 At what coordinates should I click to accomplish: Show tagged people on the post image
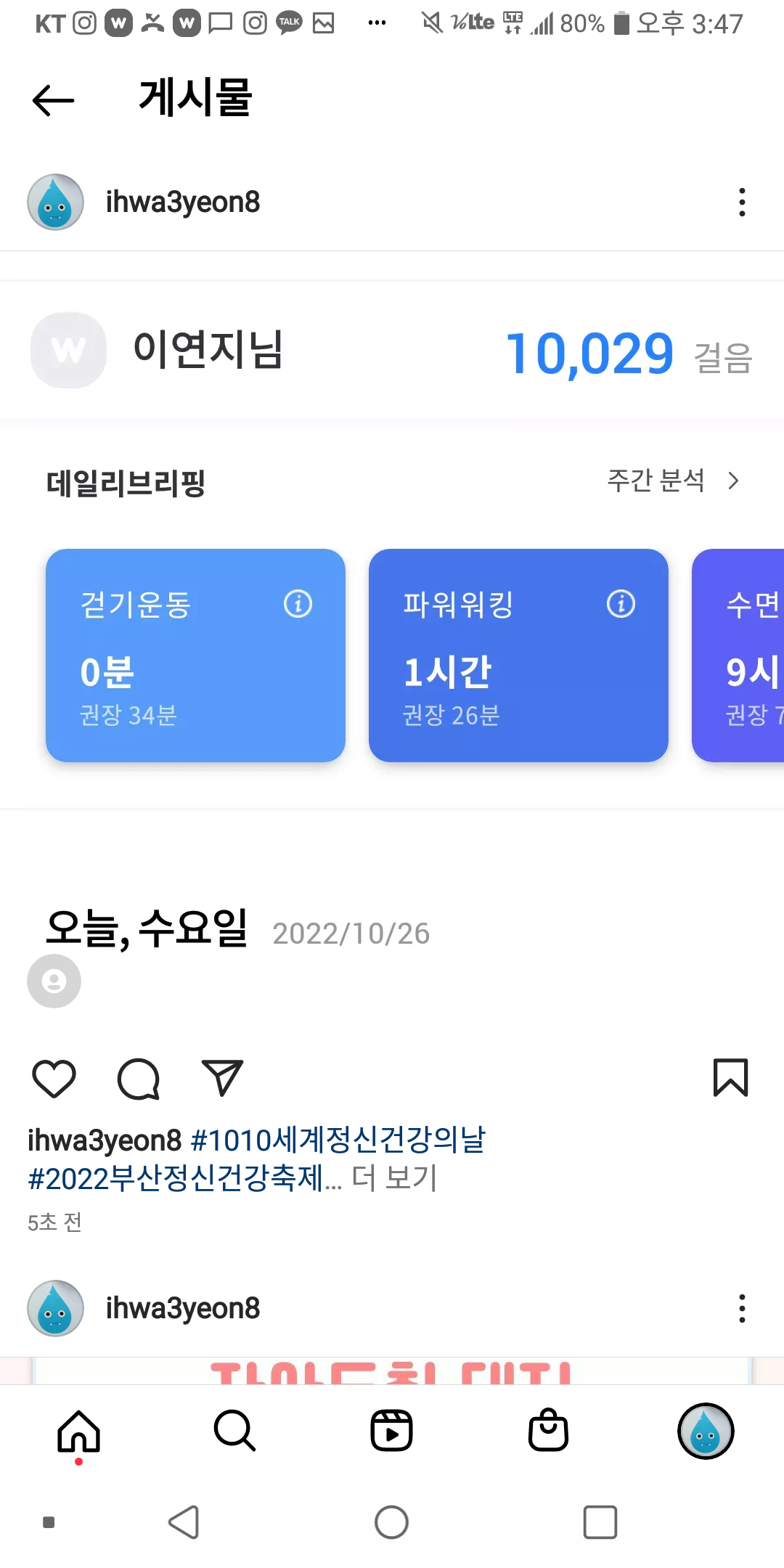point(54,981)
